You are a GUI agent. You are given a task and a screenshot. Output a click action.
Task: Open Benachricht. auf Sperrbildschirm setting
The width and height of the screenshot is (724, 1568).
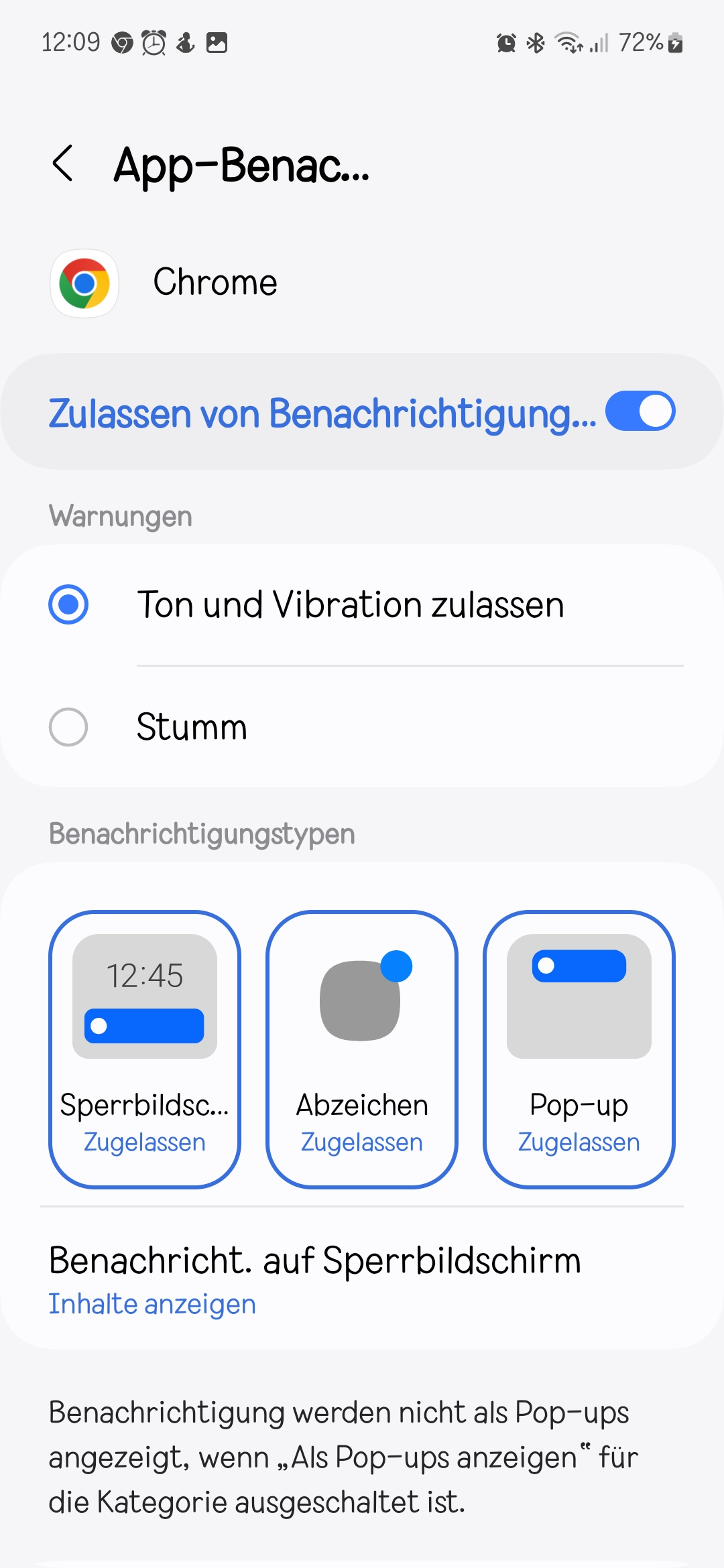[x=315, y=1279]
